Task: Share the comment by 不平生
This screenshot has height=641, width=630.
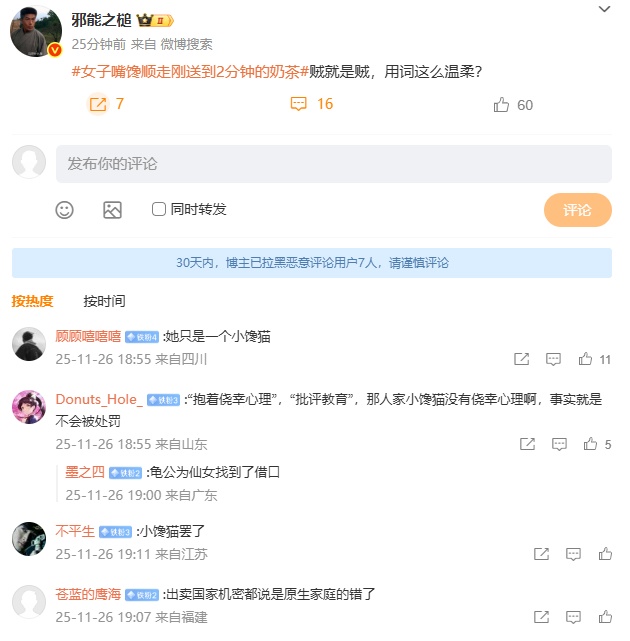Action: pyautogui.click(x=541, y=553)
